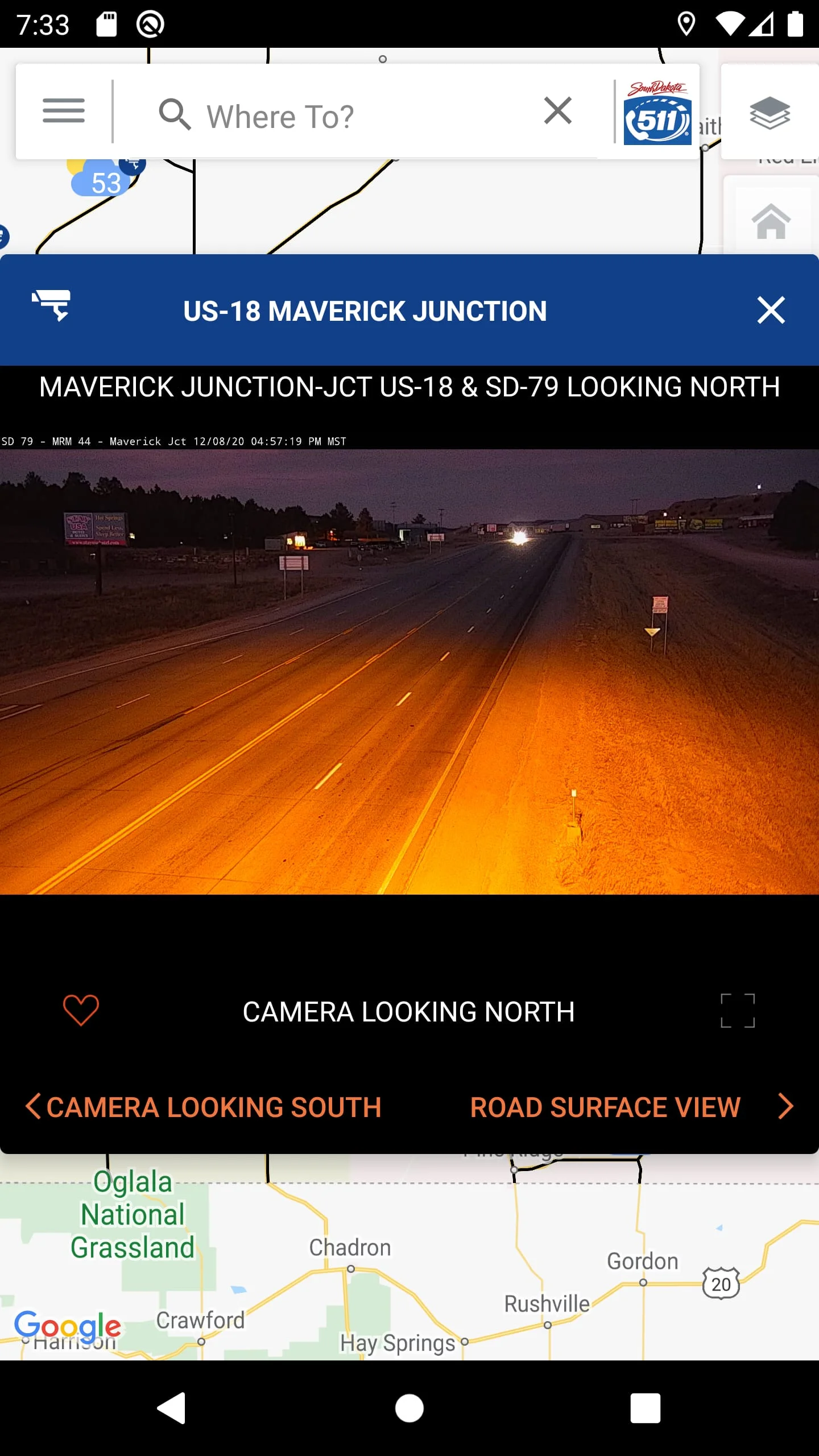Tap the Camera Looking North label
Screen dimensions: 819x1456
coord(408,1011)
